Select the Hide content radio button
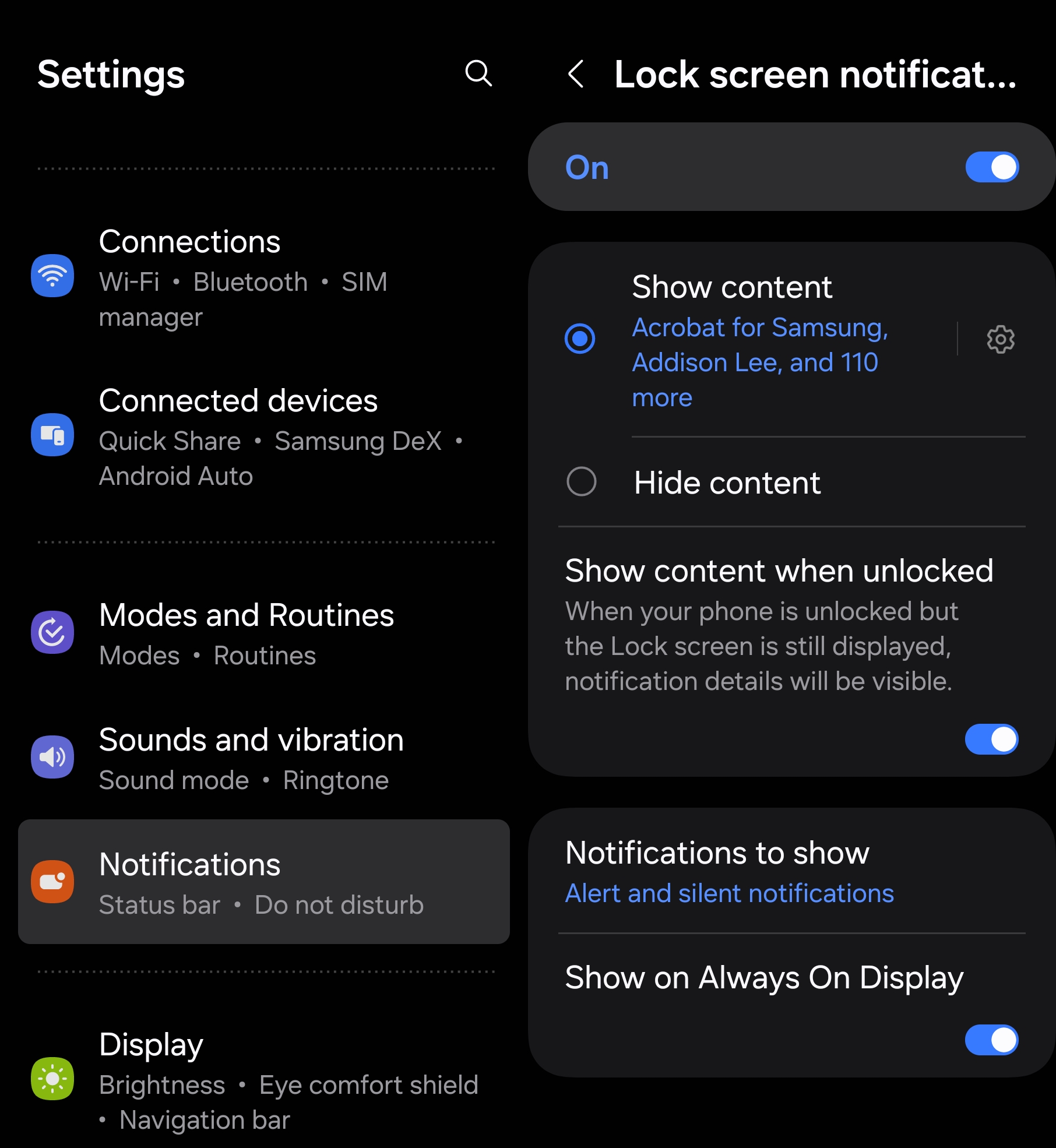This screenshot has width=1056, height=1148. click(x=582, y=483)
